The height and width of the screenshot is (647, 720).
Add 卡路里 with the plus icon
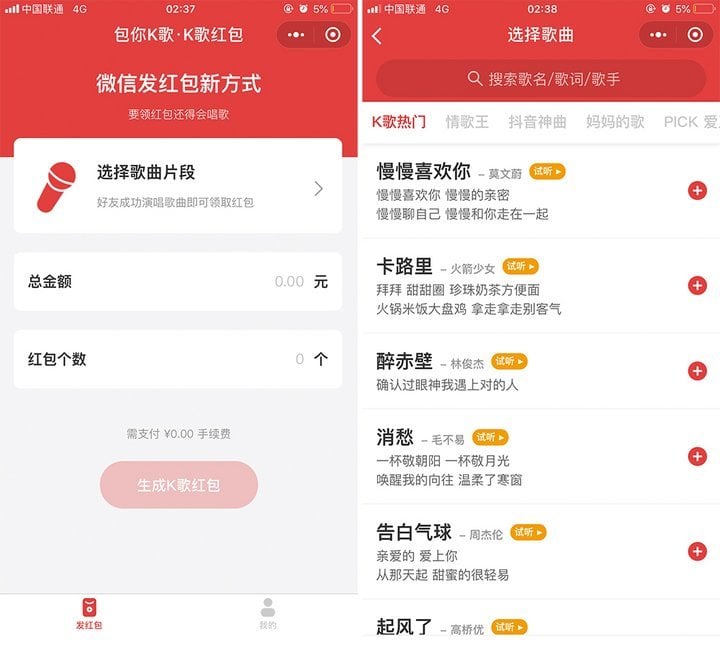[697, 286]
